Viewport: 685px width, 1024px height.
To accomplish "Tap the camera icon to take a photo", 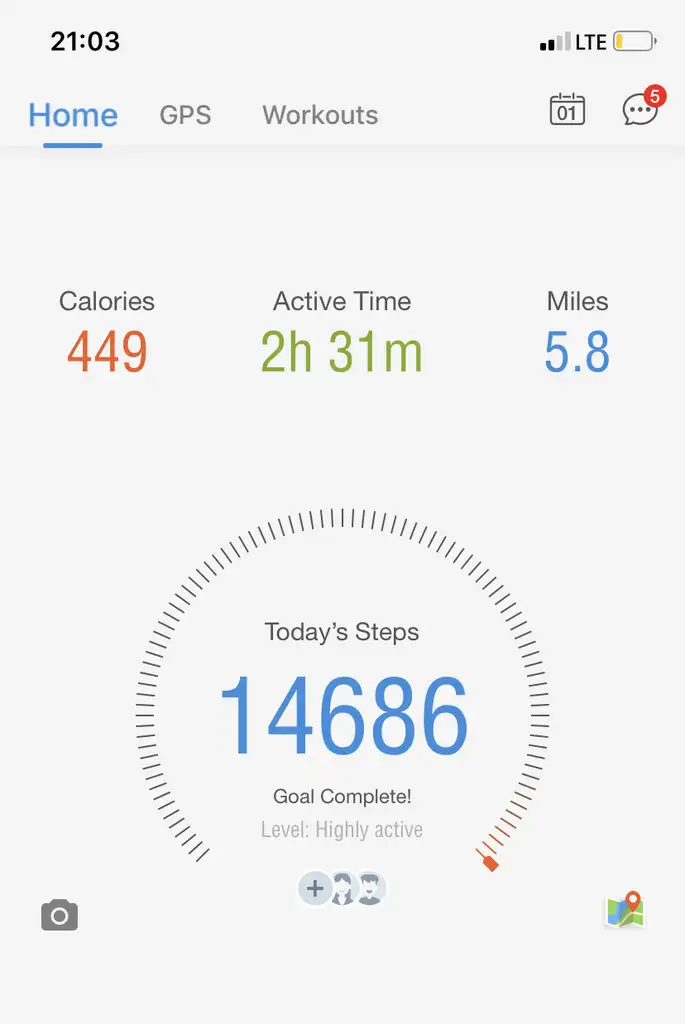I will tap(59, 915).
